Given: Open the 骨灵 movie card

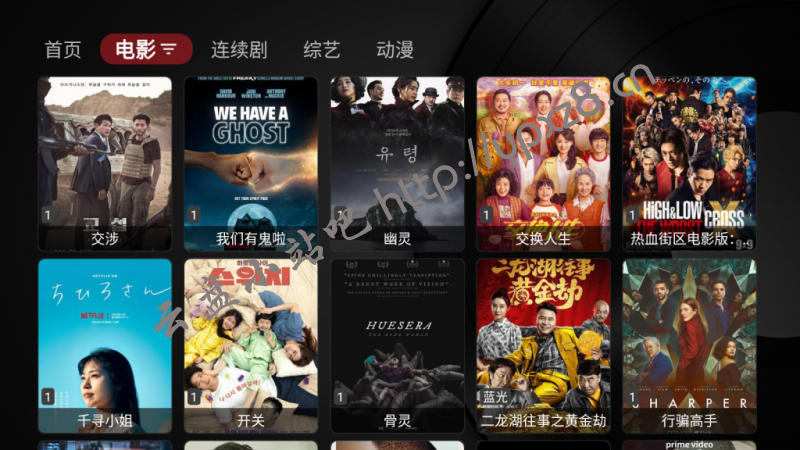Looking at the screenshot, I should [x=398, y=345].
